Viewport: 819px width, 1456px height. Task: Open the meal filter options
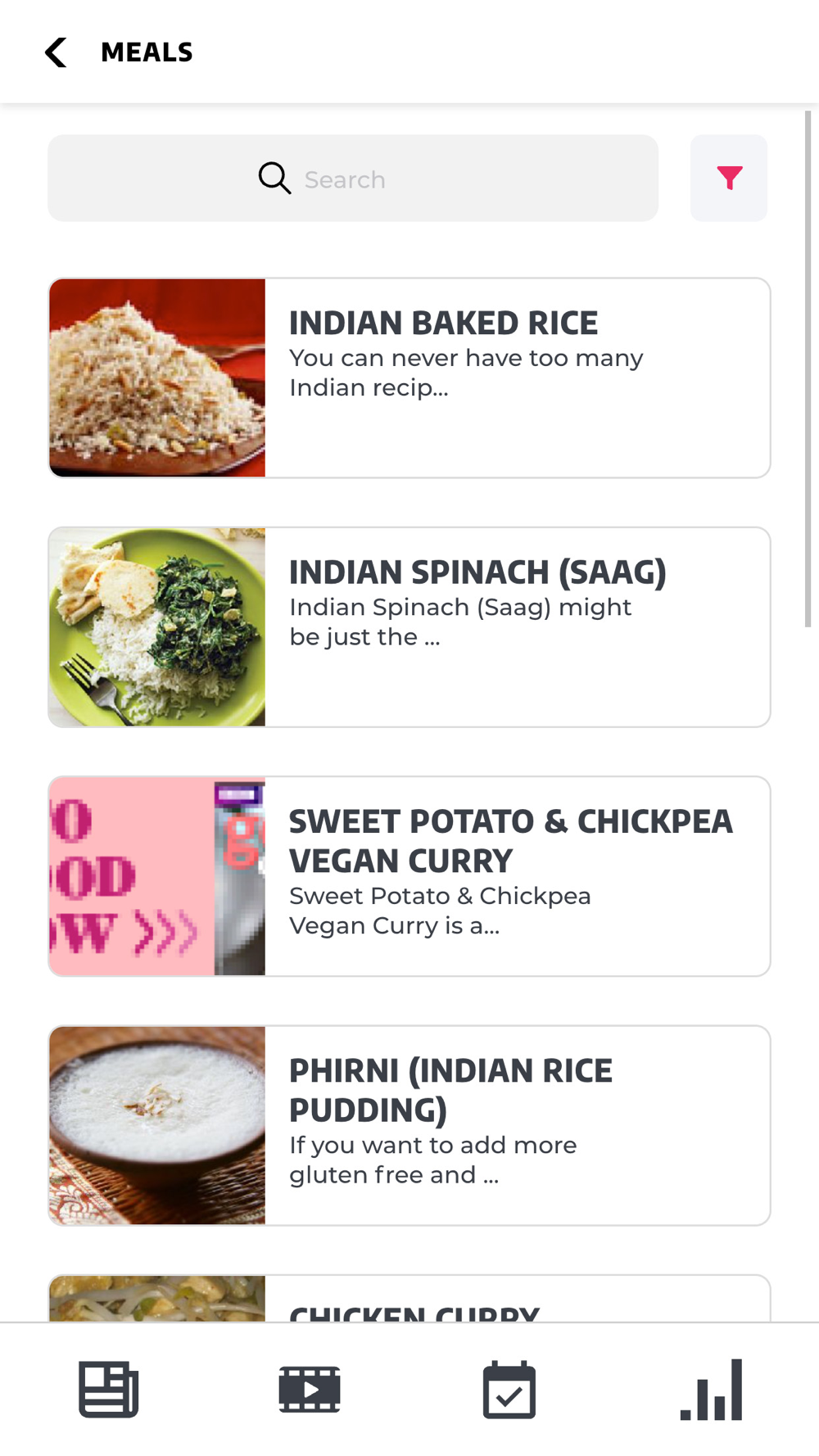point(728,178)
